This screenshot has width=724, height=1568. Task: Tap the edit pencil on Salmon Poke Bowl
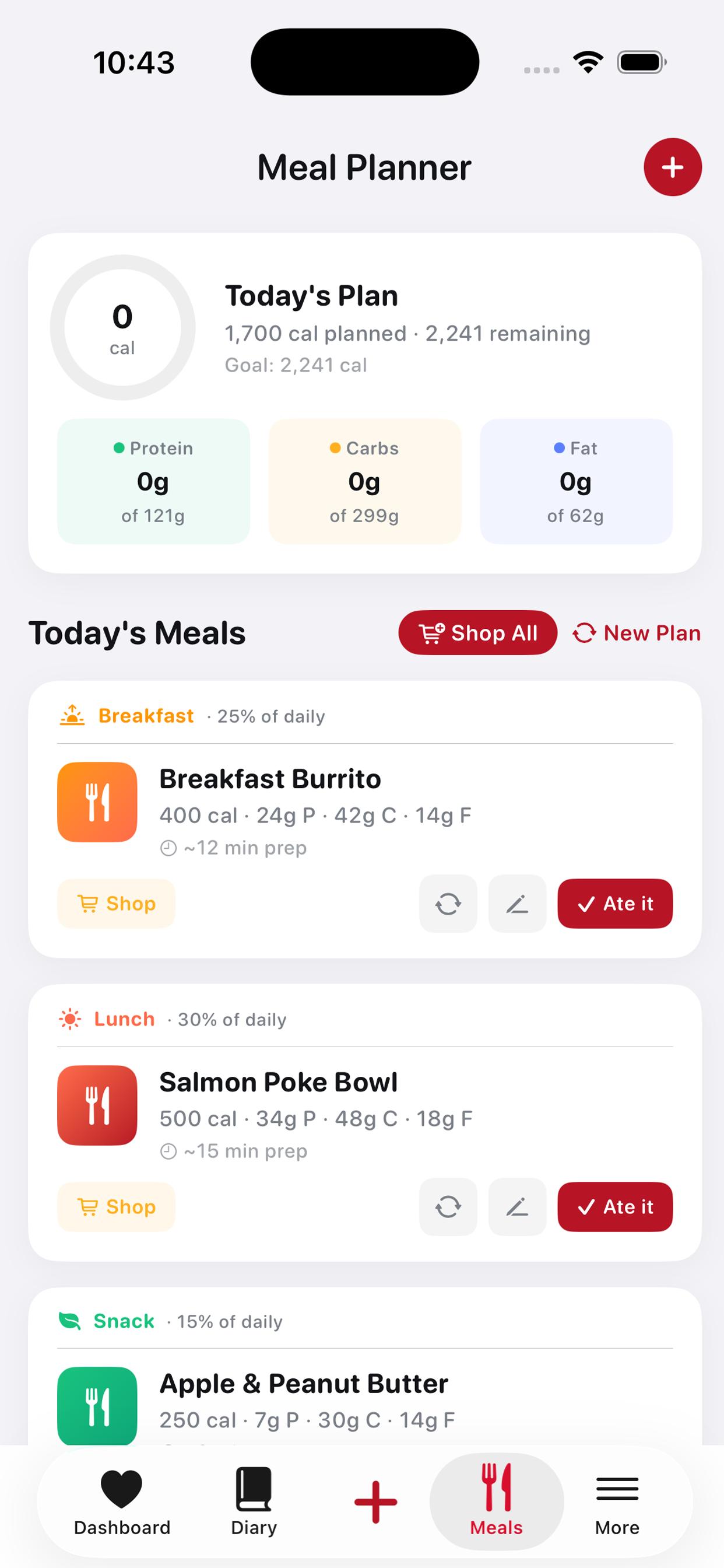pyautogui.click(x=517, y=1207)
